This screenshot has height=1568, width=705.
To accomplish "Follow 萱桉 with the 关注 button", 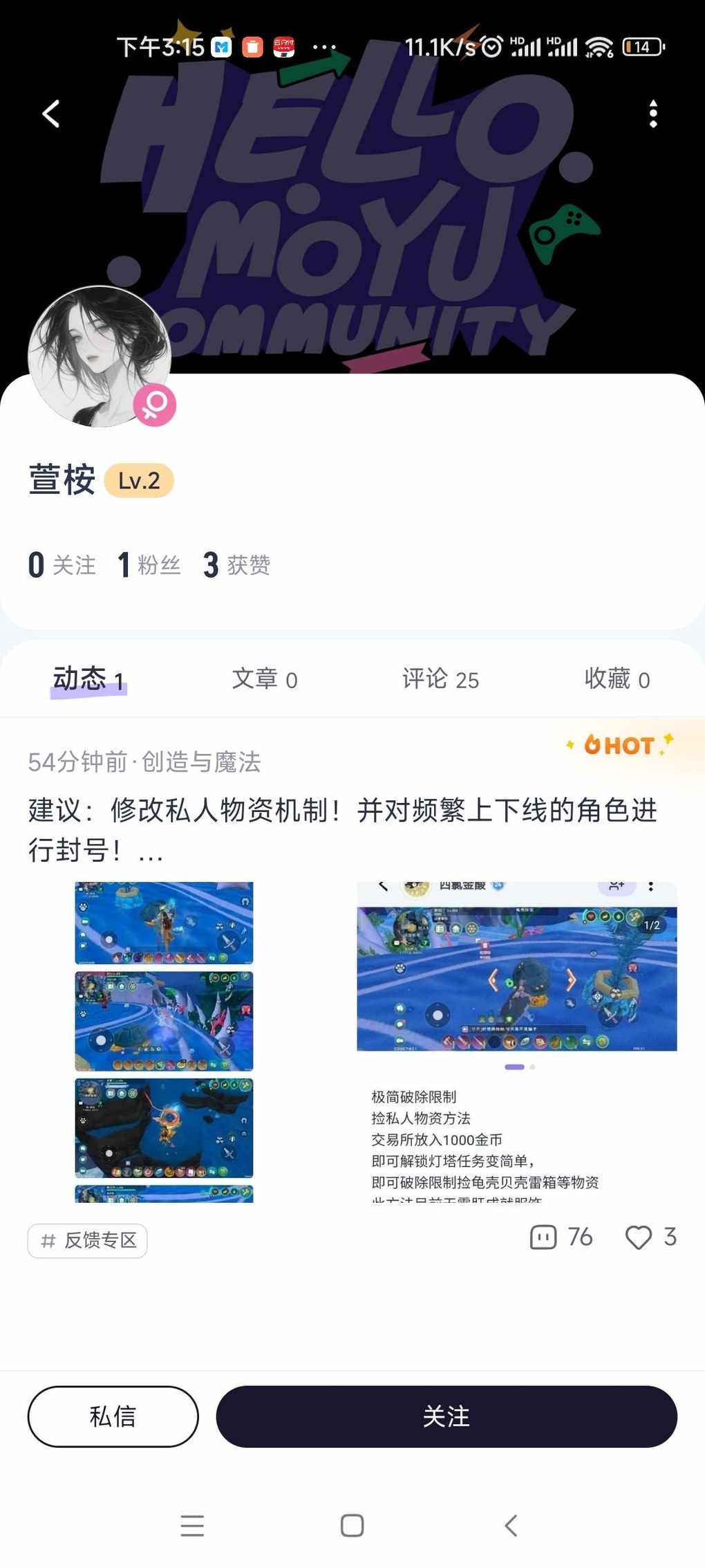I will point(446,1416).
